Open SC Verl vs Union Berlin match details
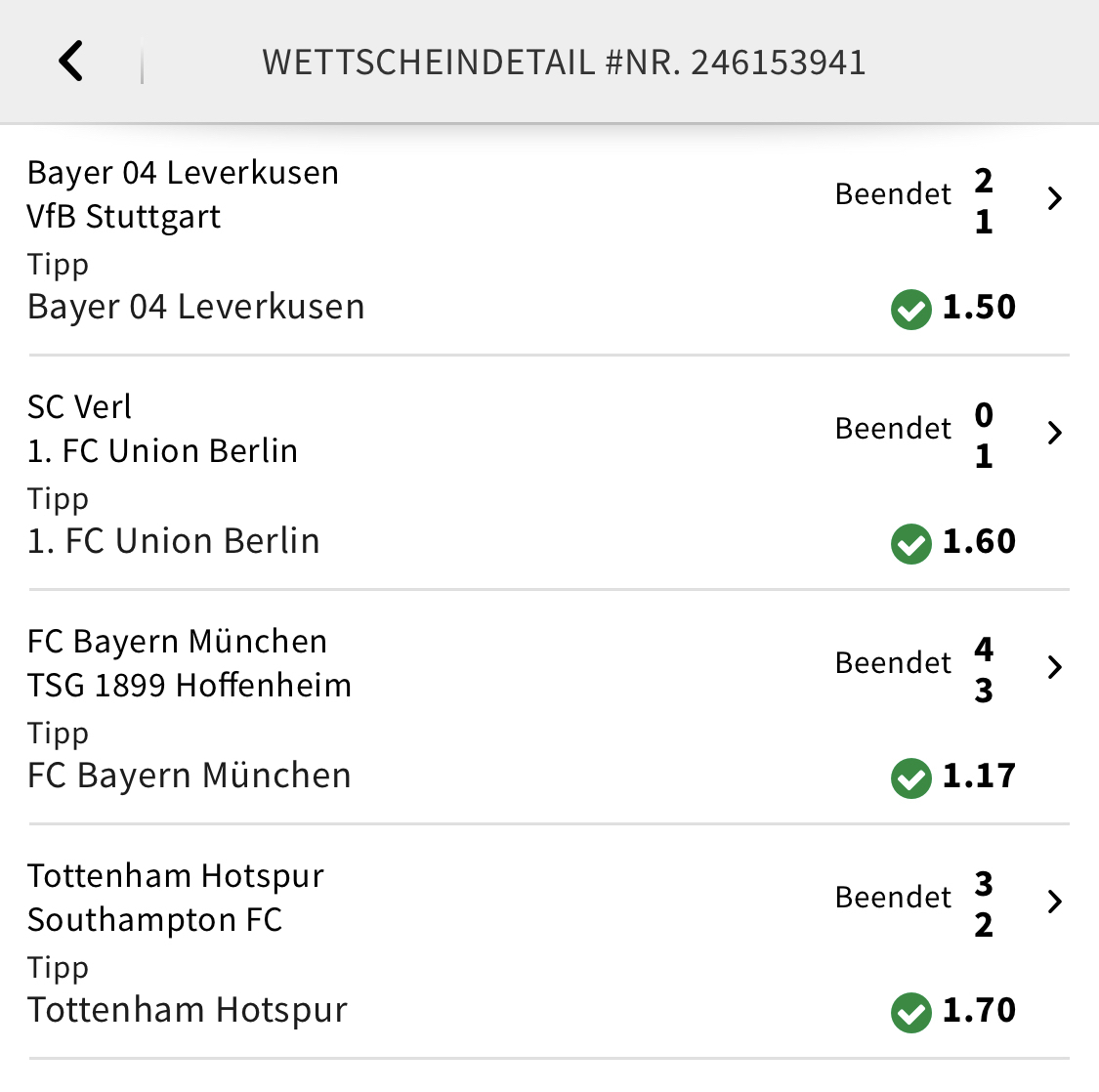 (1053, 433)
